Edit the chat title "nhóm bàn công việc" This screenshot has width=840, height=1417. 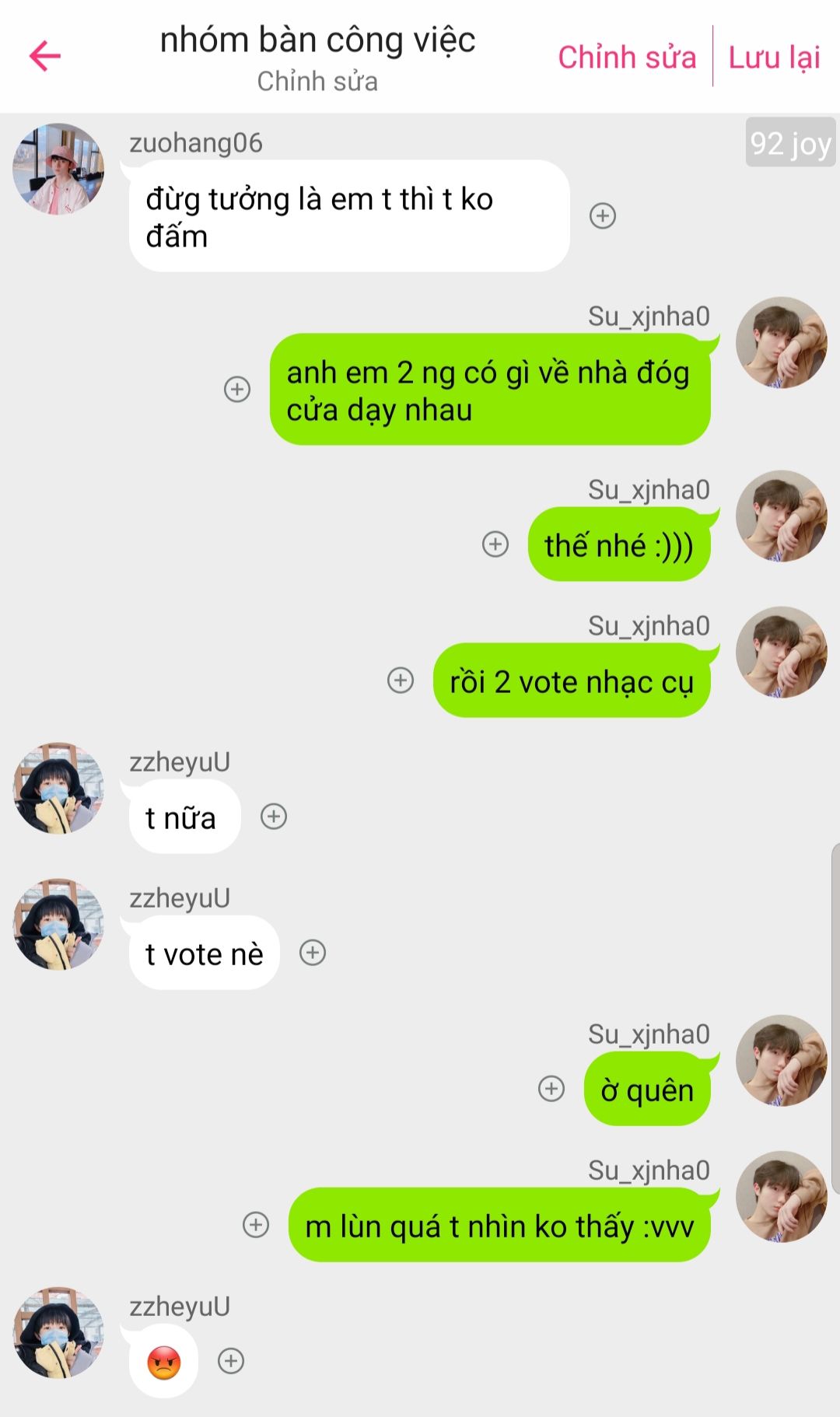(x=317, y=40)
